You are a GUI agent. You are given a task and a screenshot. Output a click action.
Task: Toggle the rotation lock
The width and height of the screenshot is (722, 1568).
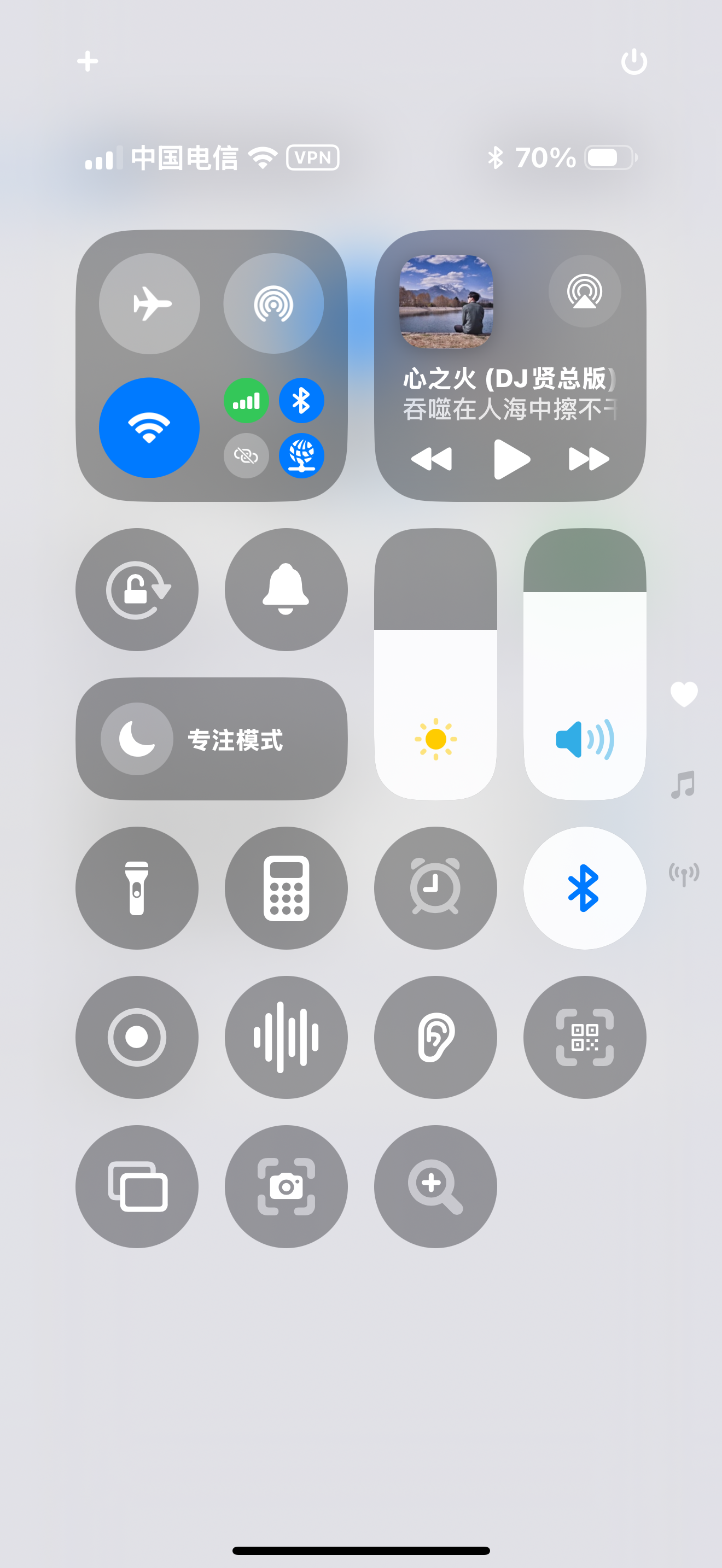137,589
